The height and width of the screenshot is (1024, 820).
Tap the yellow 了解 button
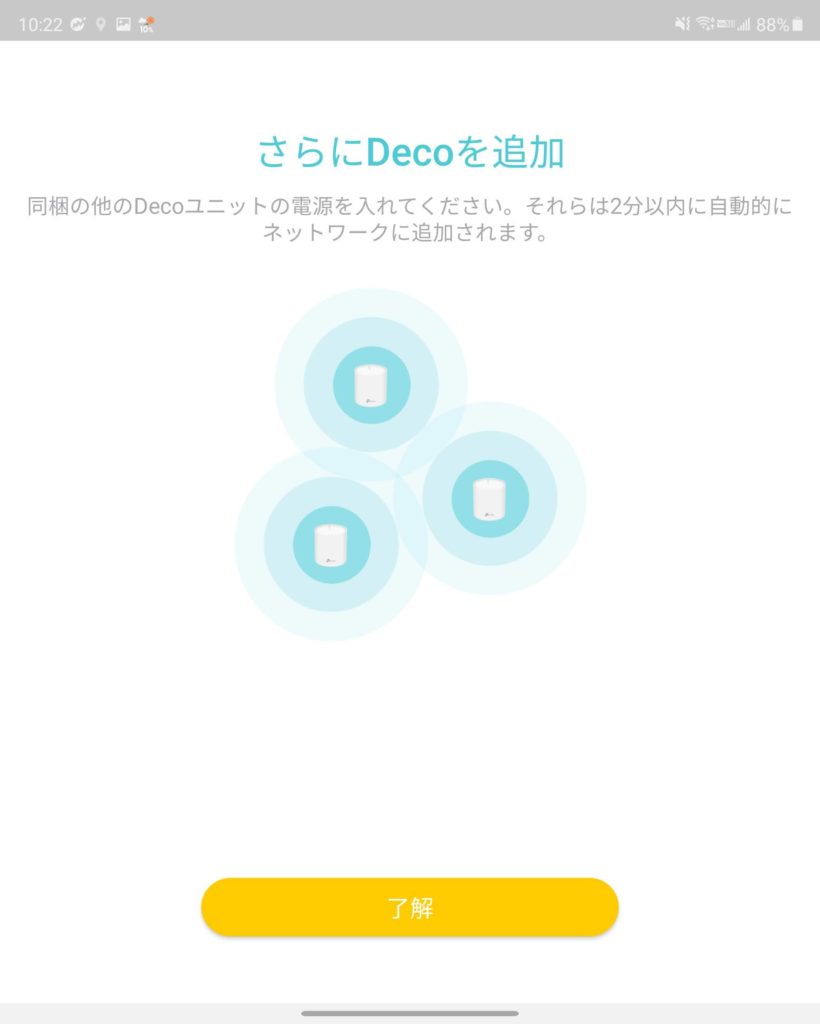click(x=410, y=907)
